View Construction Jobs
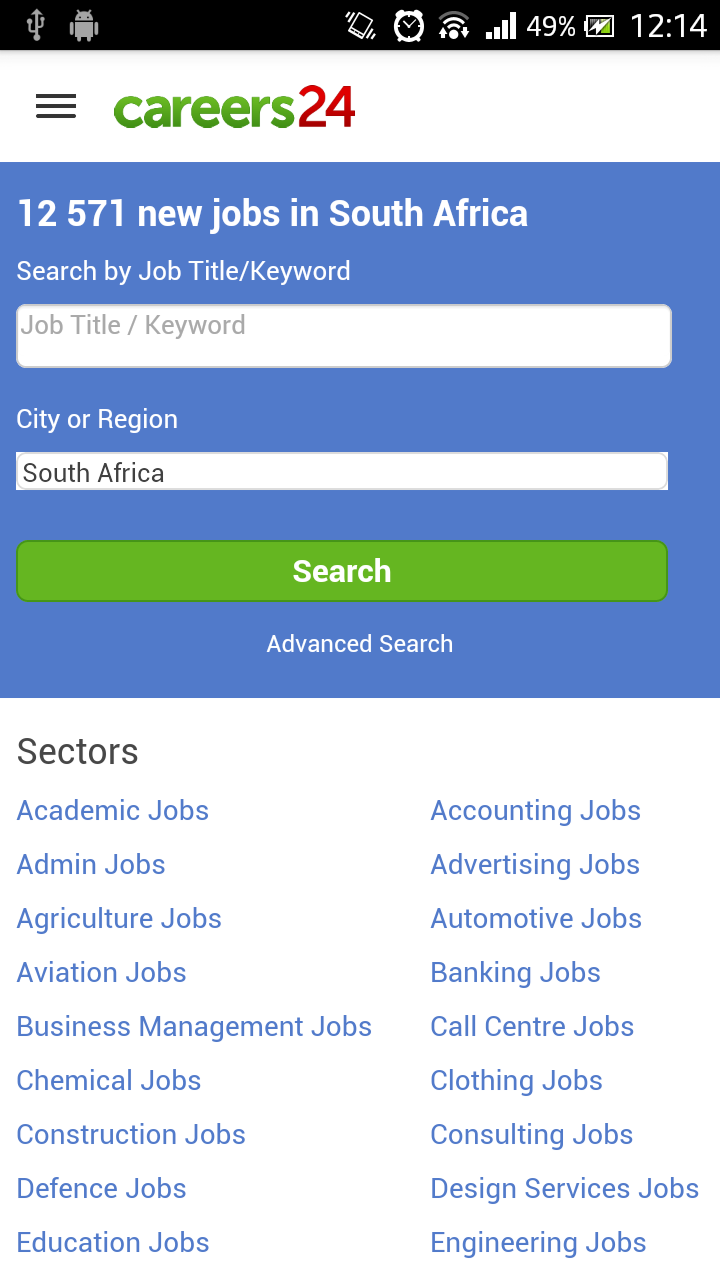The height and width of the screenshot is (1280, 720). pos(130,1134)
